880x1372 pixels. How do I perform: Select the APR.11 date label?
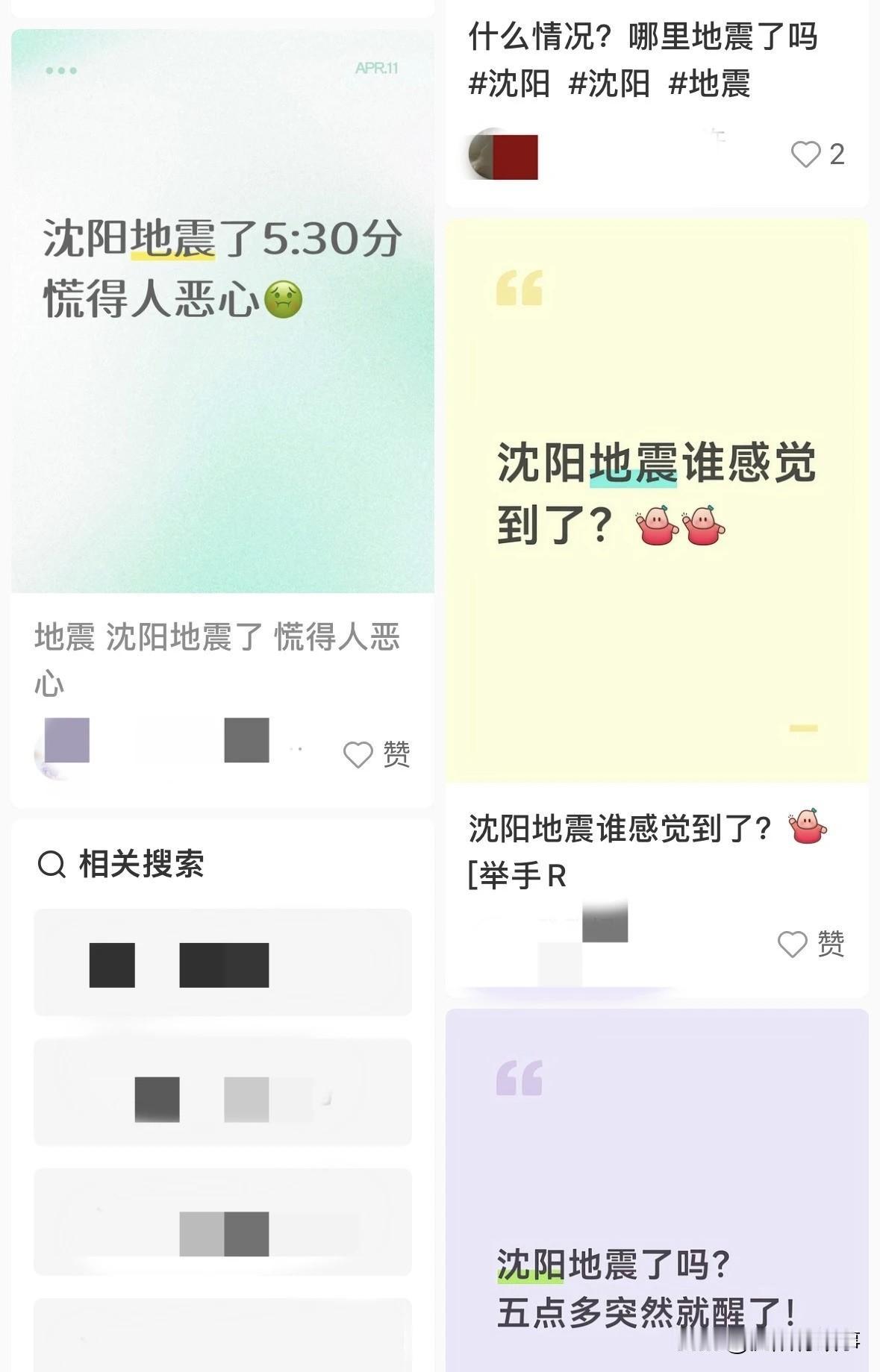[x=377, y=66]
